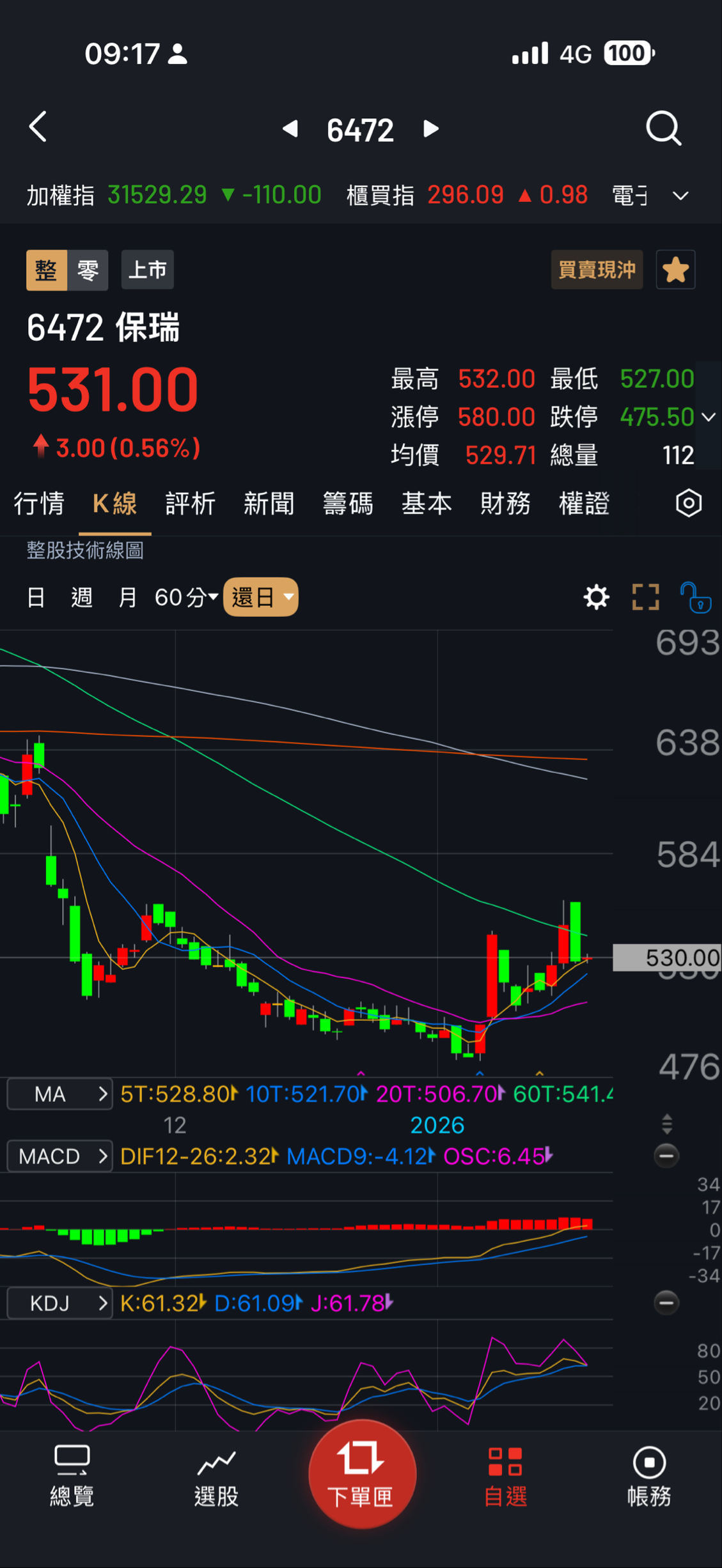Viewport: 722px width, 1568px height.
Task: Switch to the next stock with right triangle
Action: (x=431, y=129)
